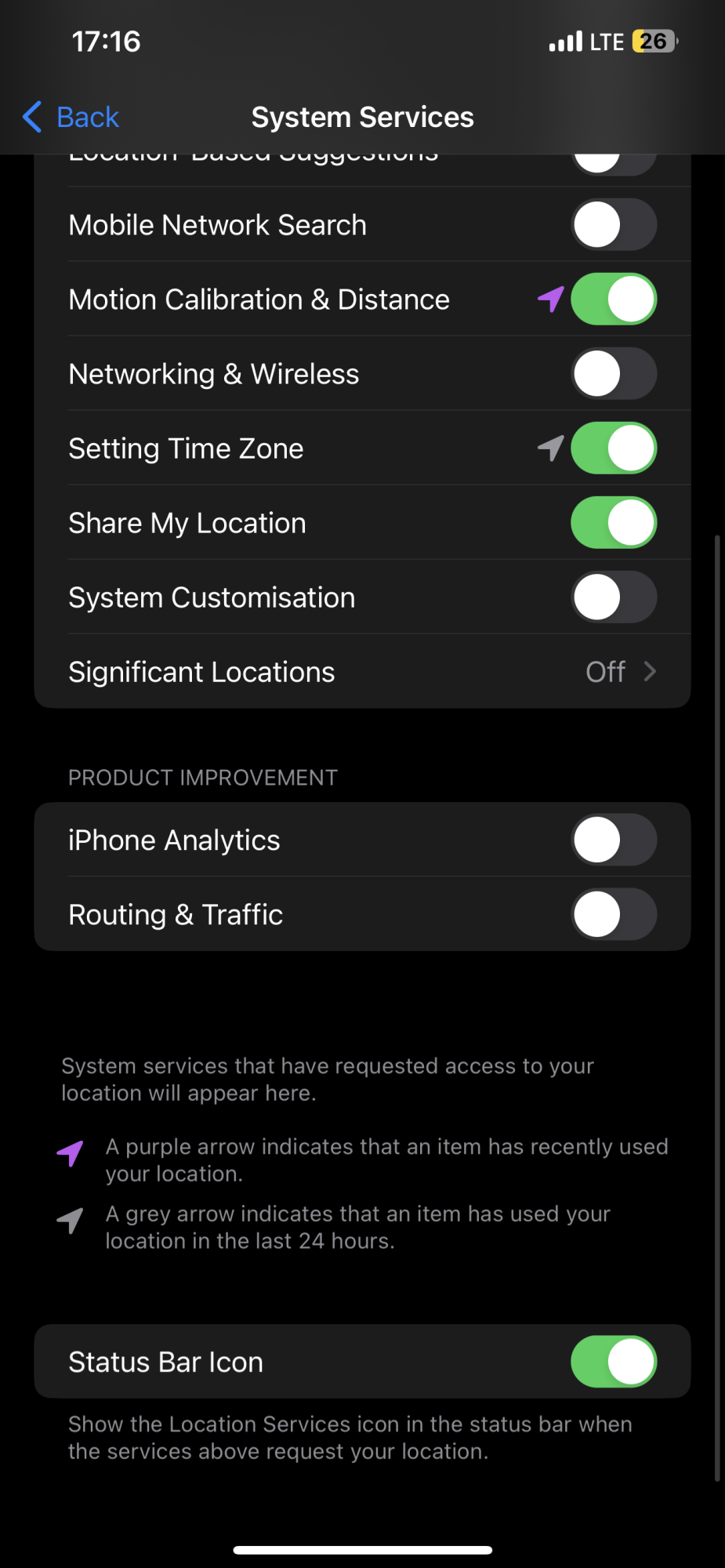Turn on Routing & Traffic
The width and height of the screenshot is (725, 1568).
point(613,914)
